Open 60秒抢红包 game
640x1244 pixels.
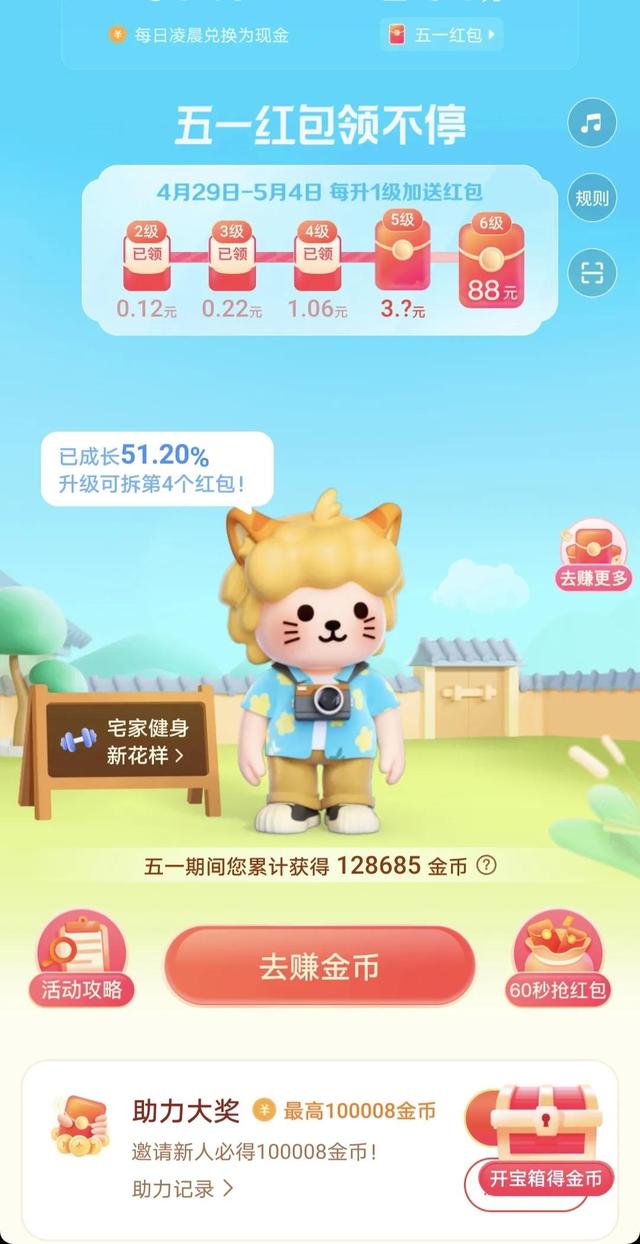click(558, 960)
